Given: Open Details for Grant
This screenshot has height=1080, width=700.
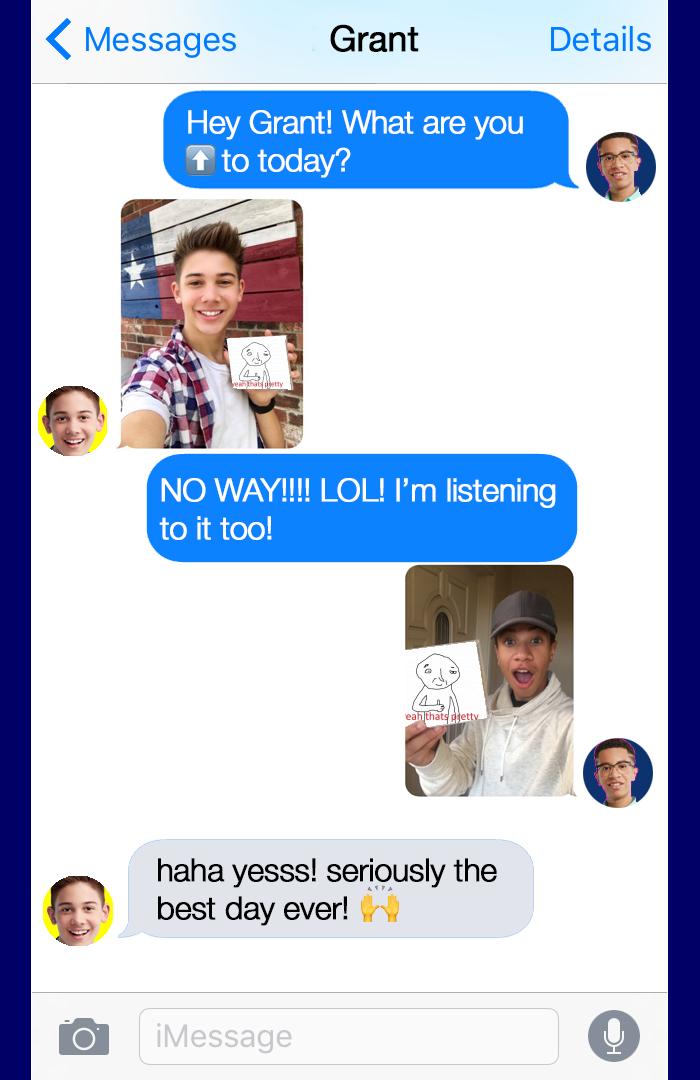Looking at the screenshot, I should pos(599,40).
